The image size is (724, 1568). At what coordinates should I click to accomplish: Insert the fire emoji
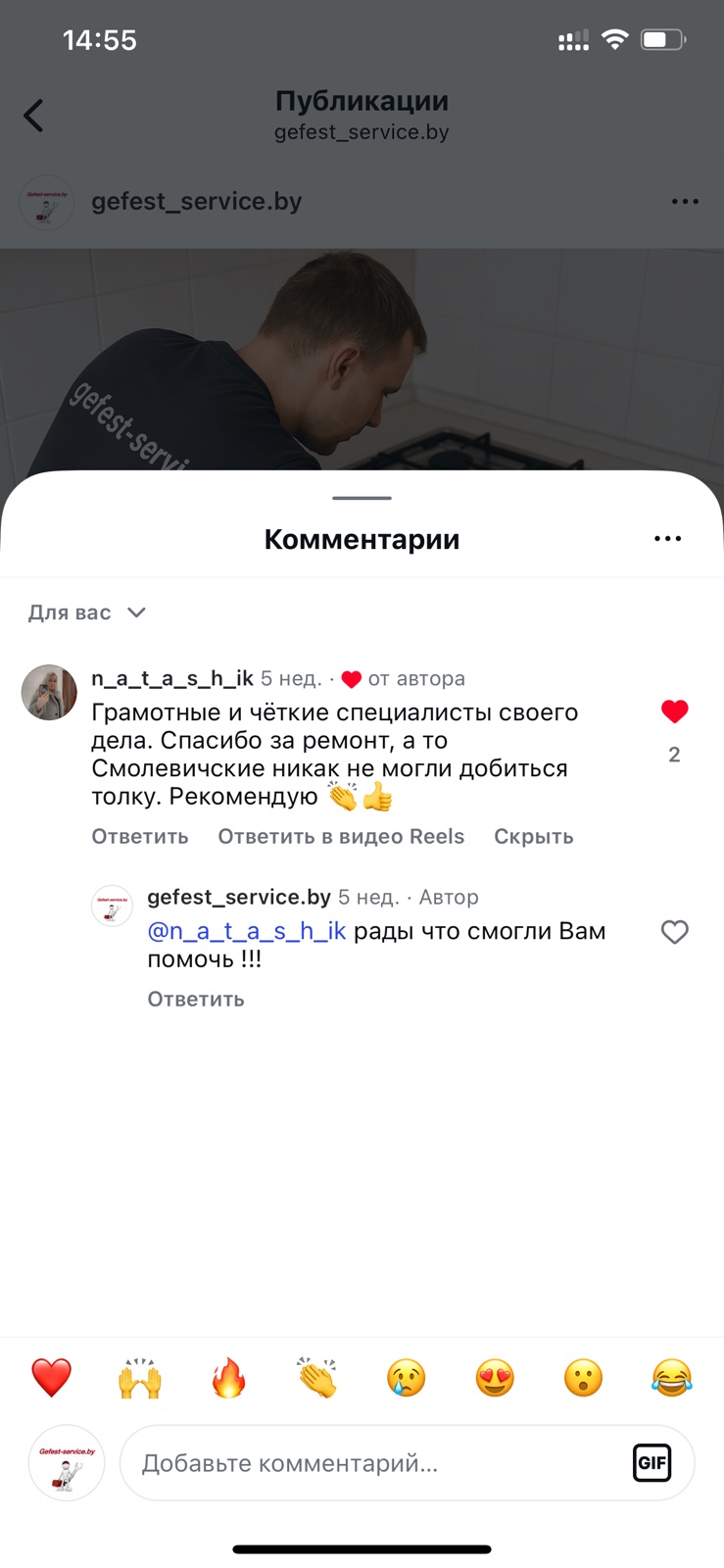click(228, 1378)
